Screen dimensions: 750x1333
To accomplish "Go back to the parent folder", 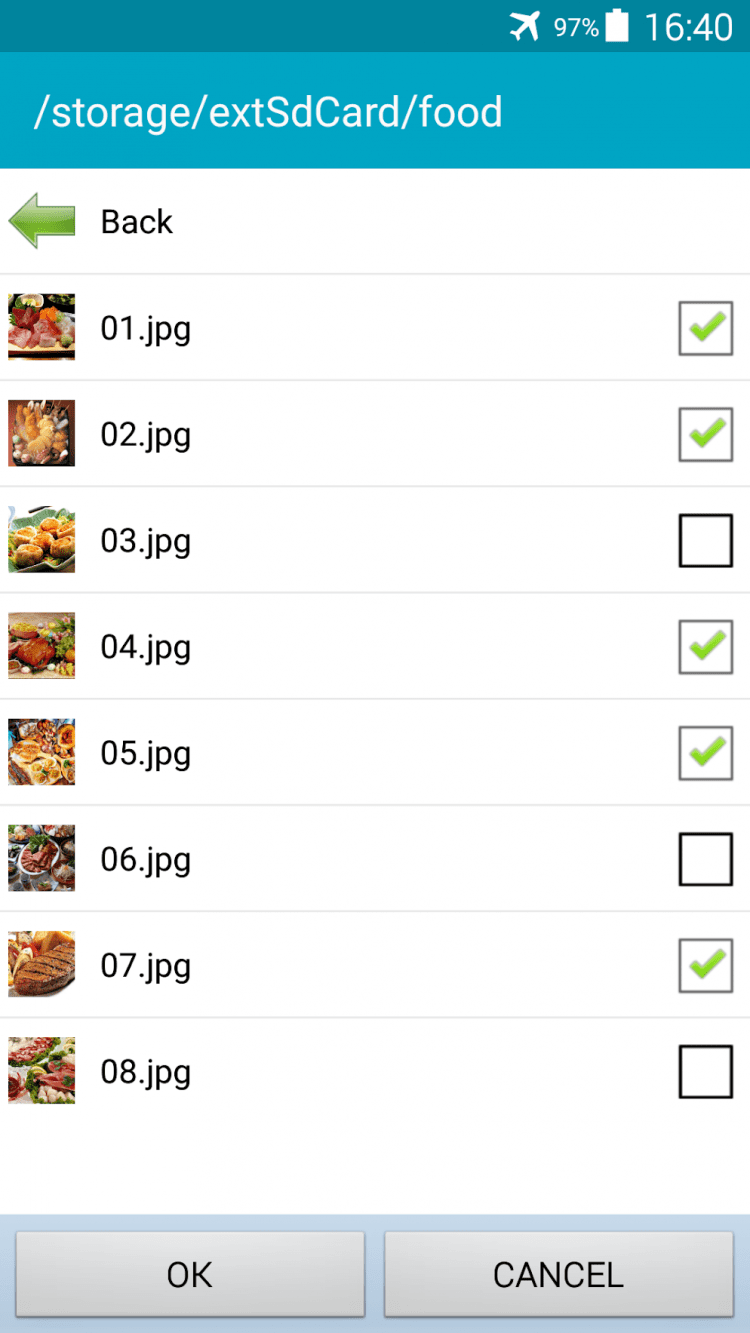I will (90, 221).
